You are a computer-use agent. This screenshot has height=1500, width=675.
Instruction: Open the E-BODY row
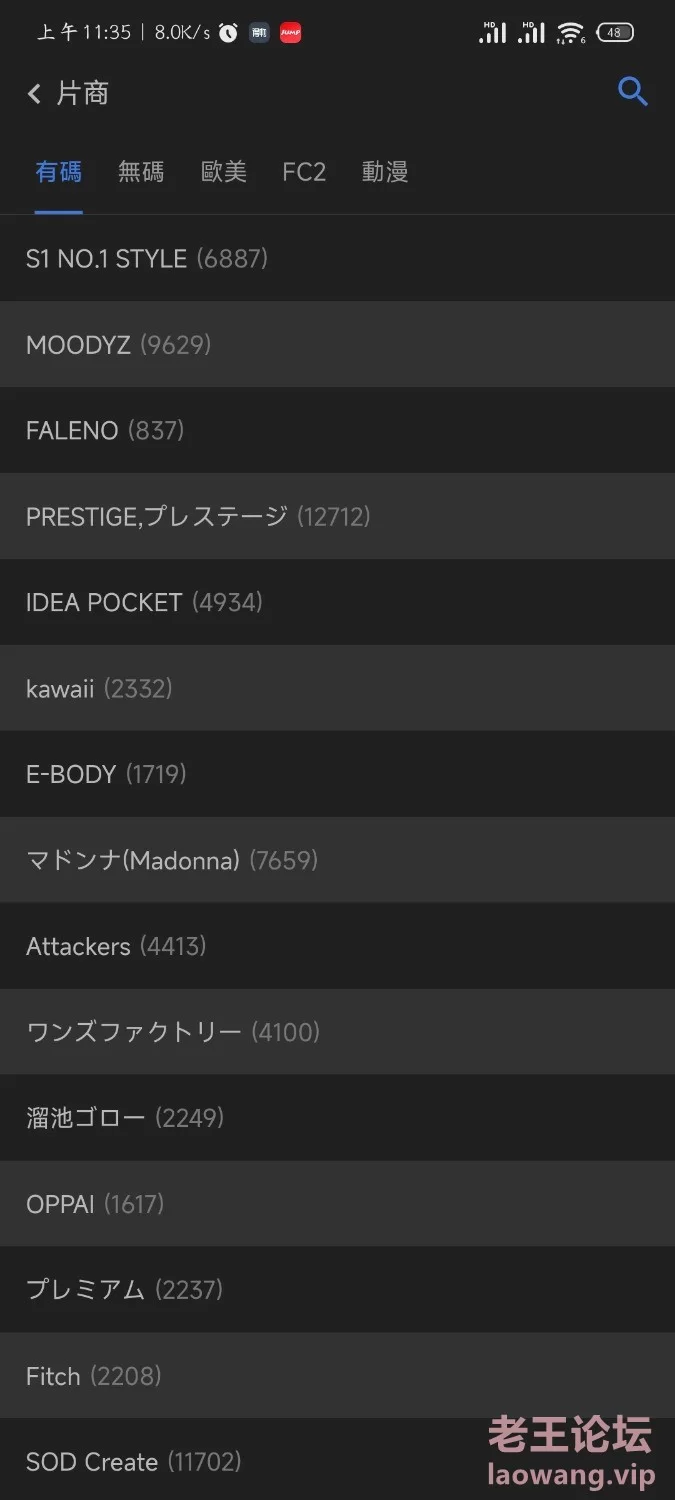pos(337,774)
